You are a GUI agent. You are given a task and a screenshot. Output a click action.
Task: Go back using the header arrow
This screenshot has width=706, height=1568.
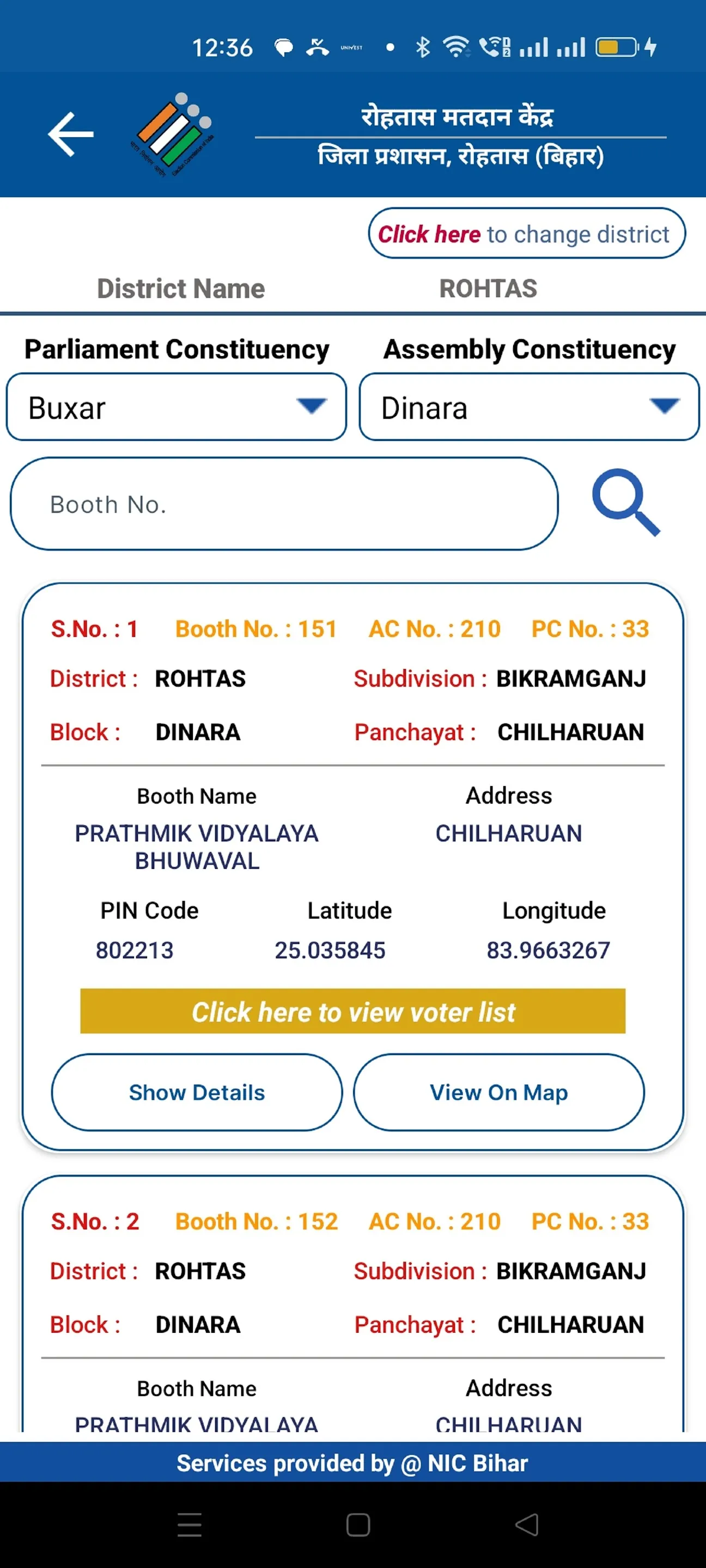coord(71,134)
